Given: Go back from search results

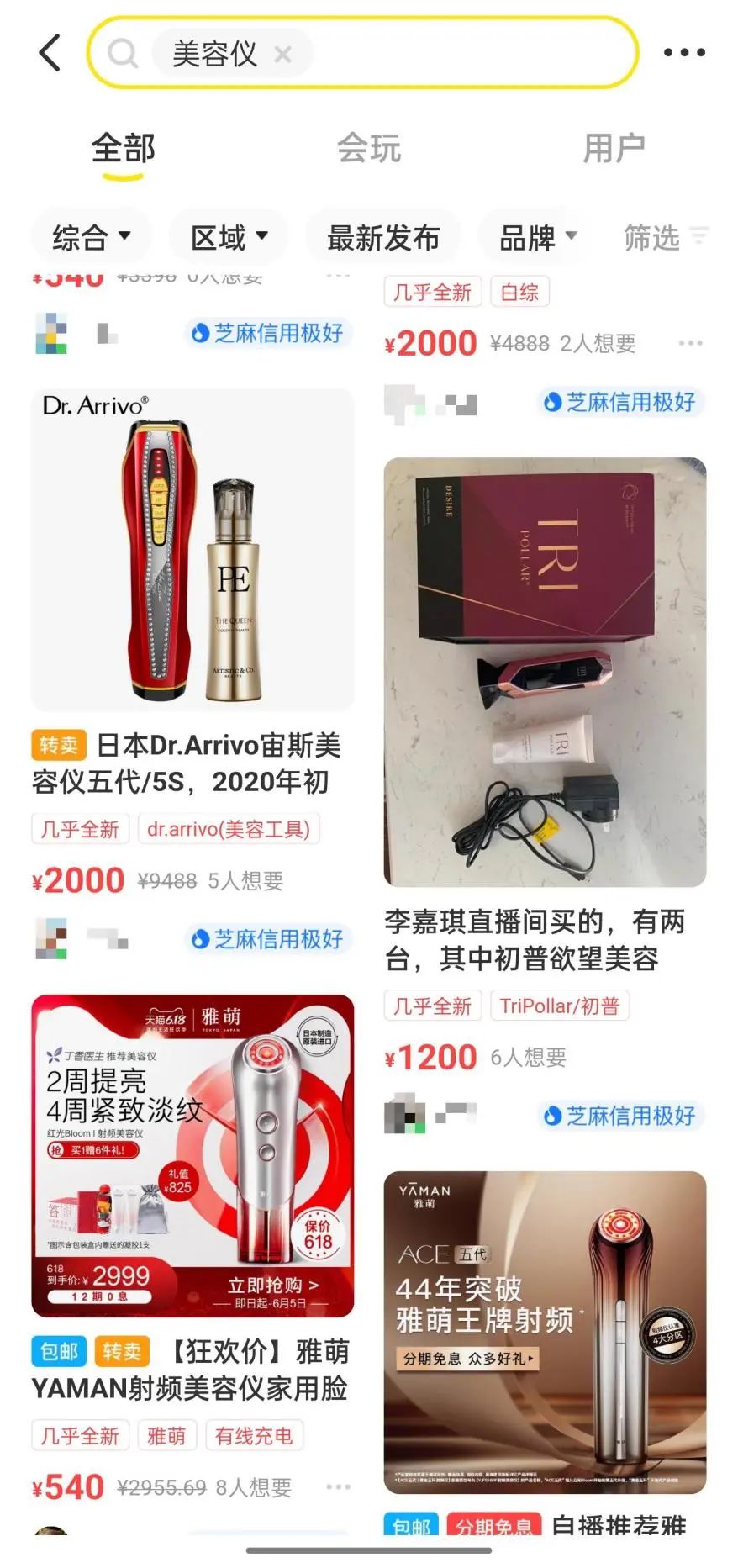Looking at the screenshot, I should 50,53.
